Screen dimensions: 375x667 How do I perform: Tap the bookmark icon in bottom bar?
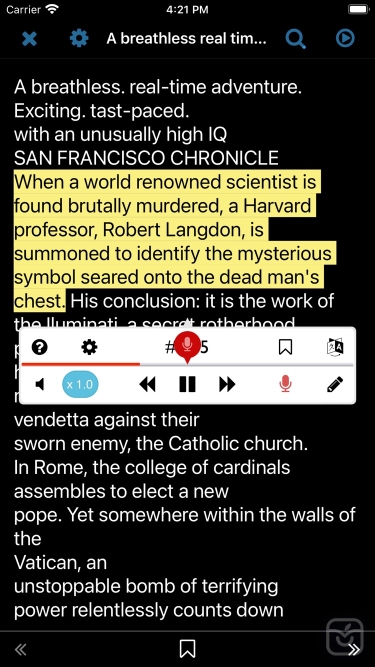coord(187,649)
